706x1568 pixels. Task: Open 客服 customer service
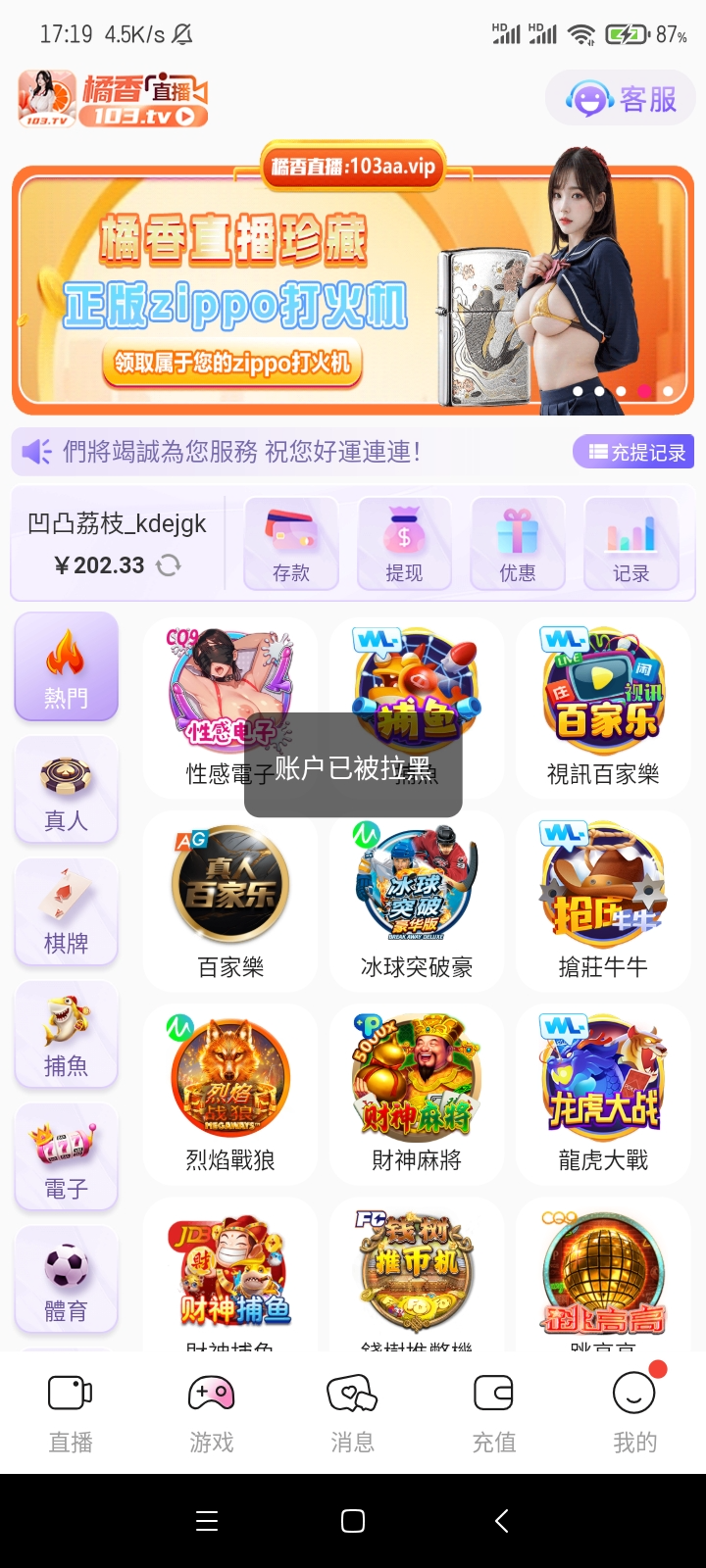coord(622,99)
